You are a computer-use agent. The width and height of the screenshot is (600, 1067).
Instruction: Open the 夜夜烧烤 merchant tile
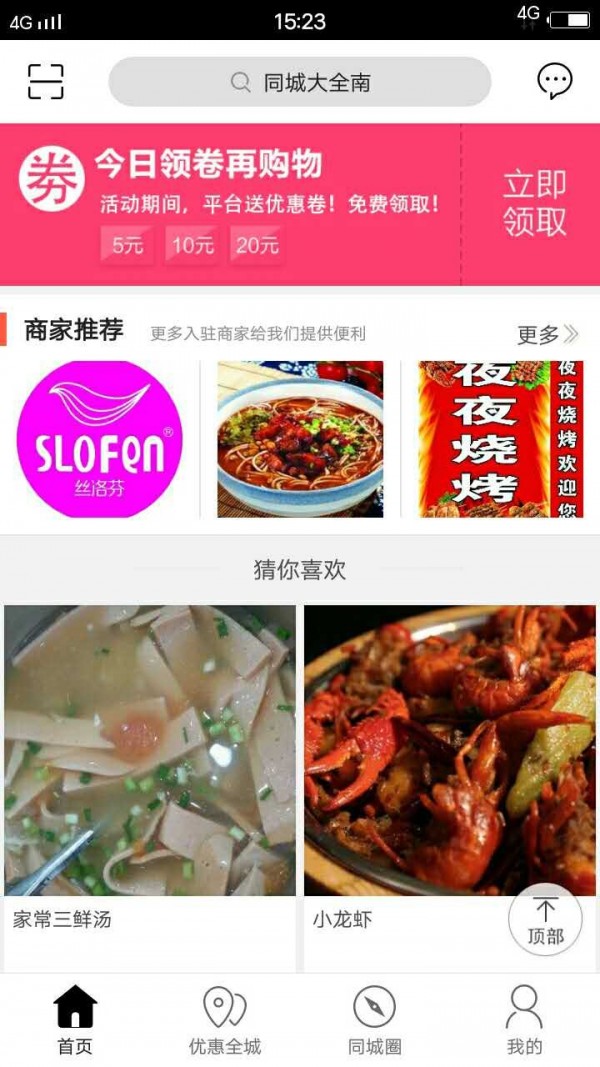pos(500,439)
